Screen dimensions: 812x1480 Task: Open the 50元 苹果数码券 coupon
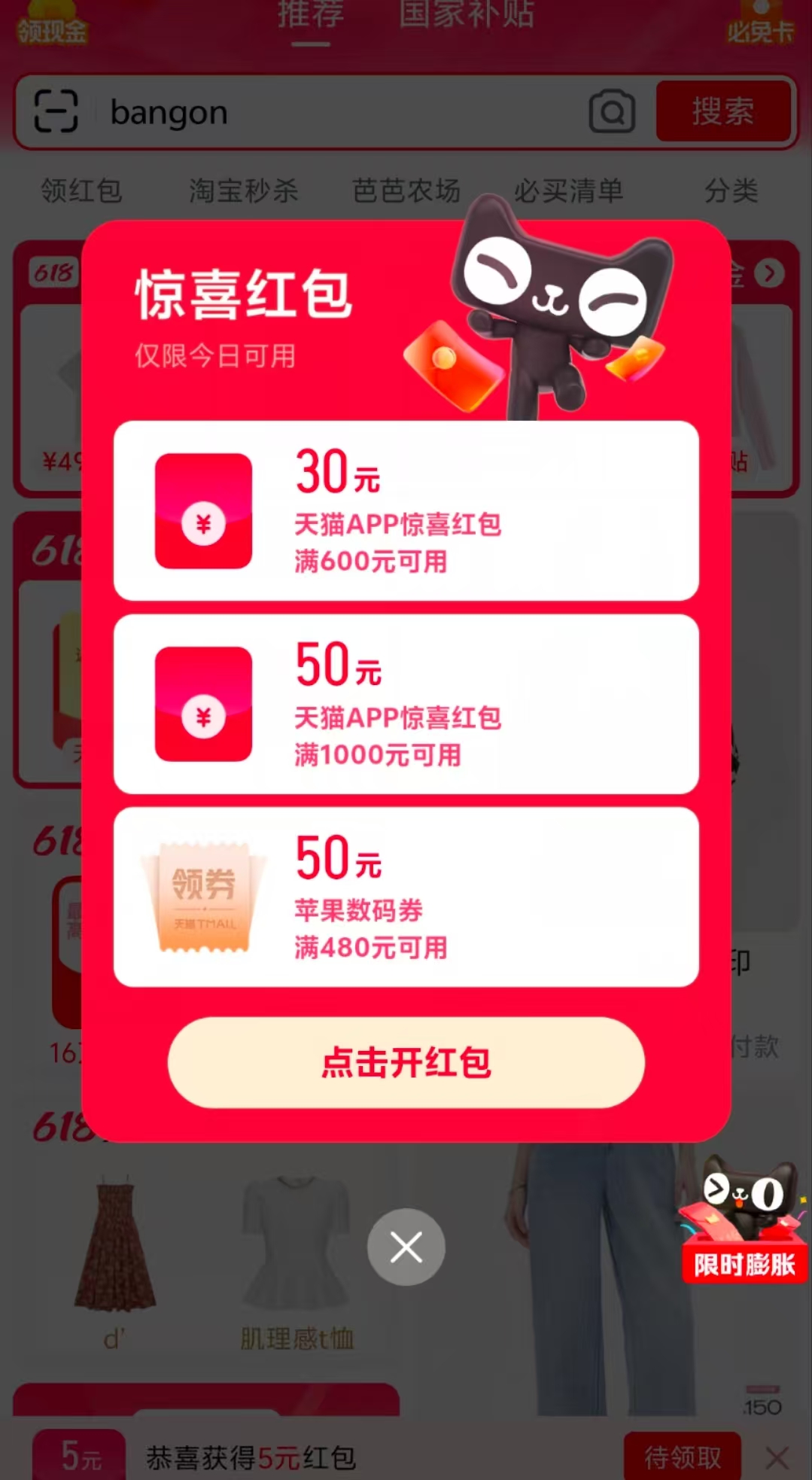pos(406,897)
